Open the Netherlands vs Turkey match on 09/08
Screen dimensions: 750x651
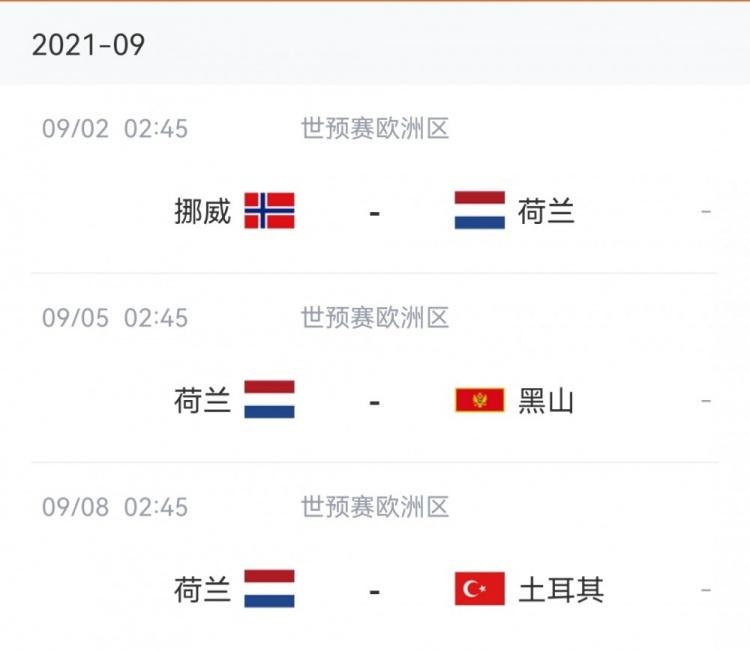coord(374,590)
